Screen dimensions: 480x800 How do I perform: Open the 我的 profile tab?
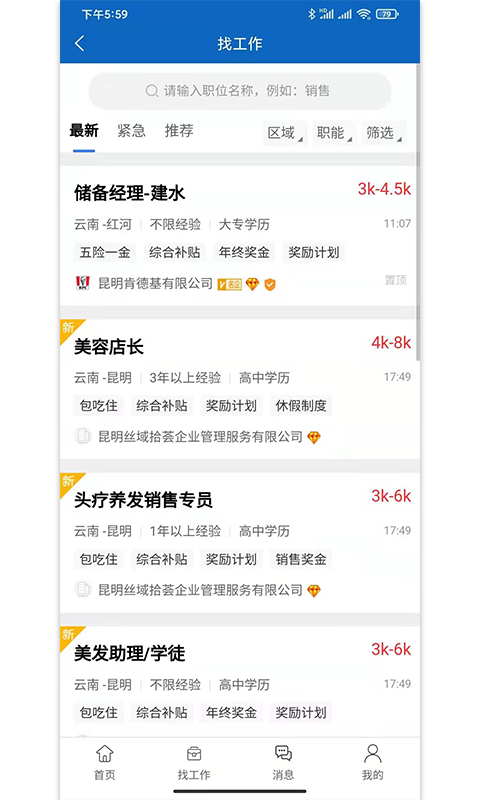373,763
